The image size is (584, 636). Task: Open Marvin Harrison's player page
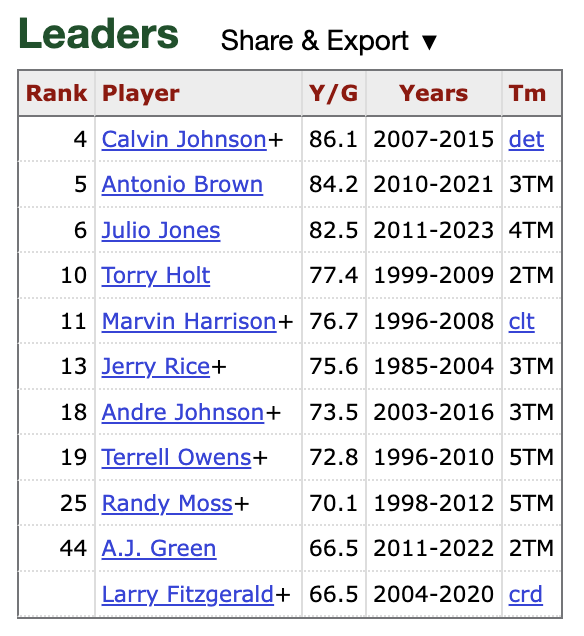[189, 322]
